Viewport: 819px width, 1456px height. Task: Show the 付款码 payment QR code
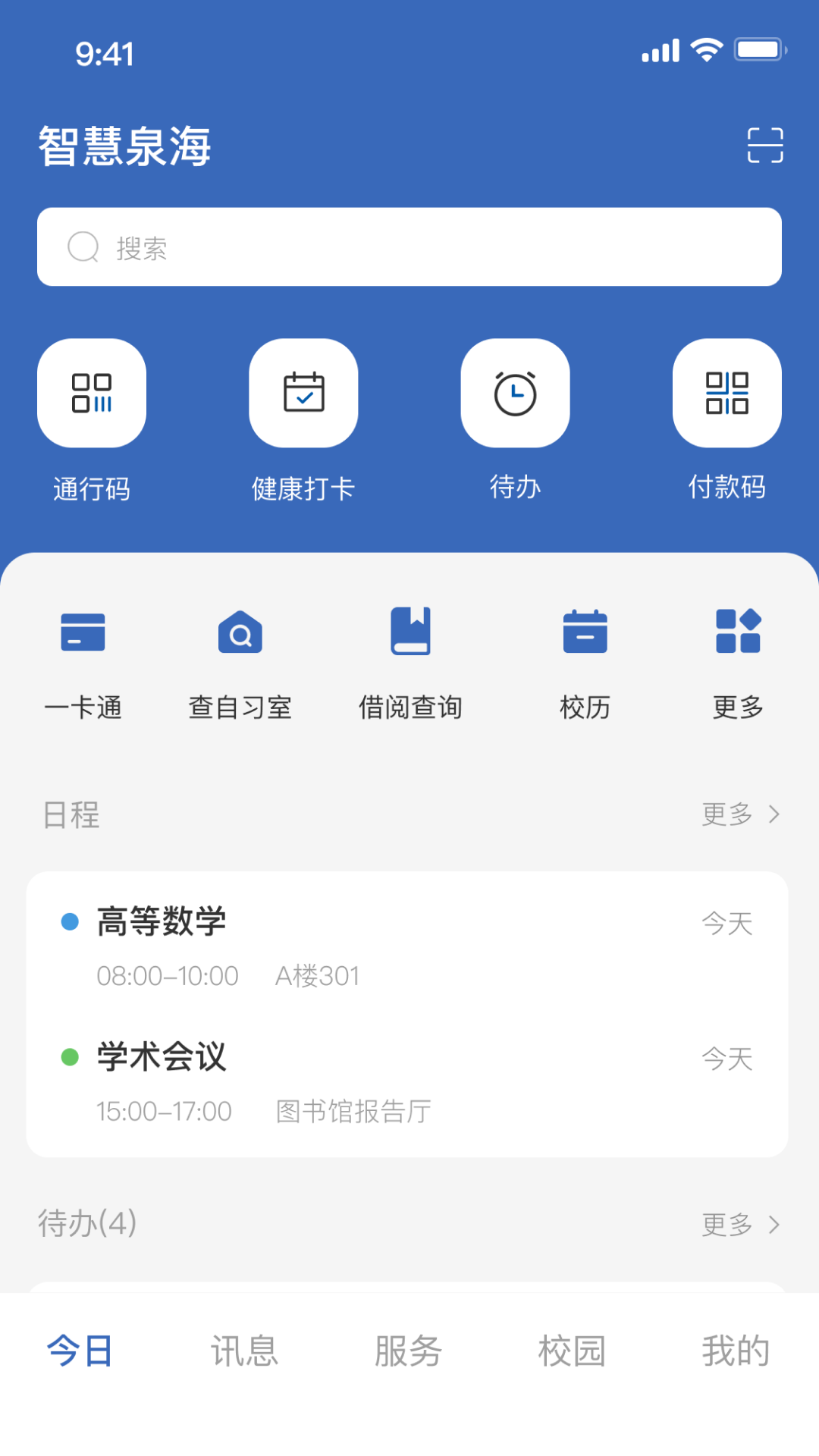click(726, 392)
